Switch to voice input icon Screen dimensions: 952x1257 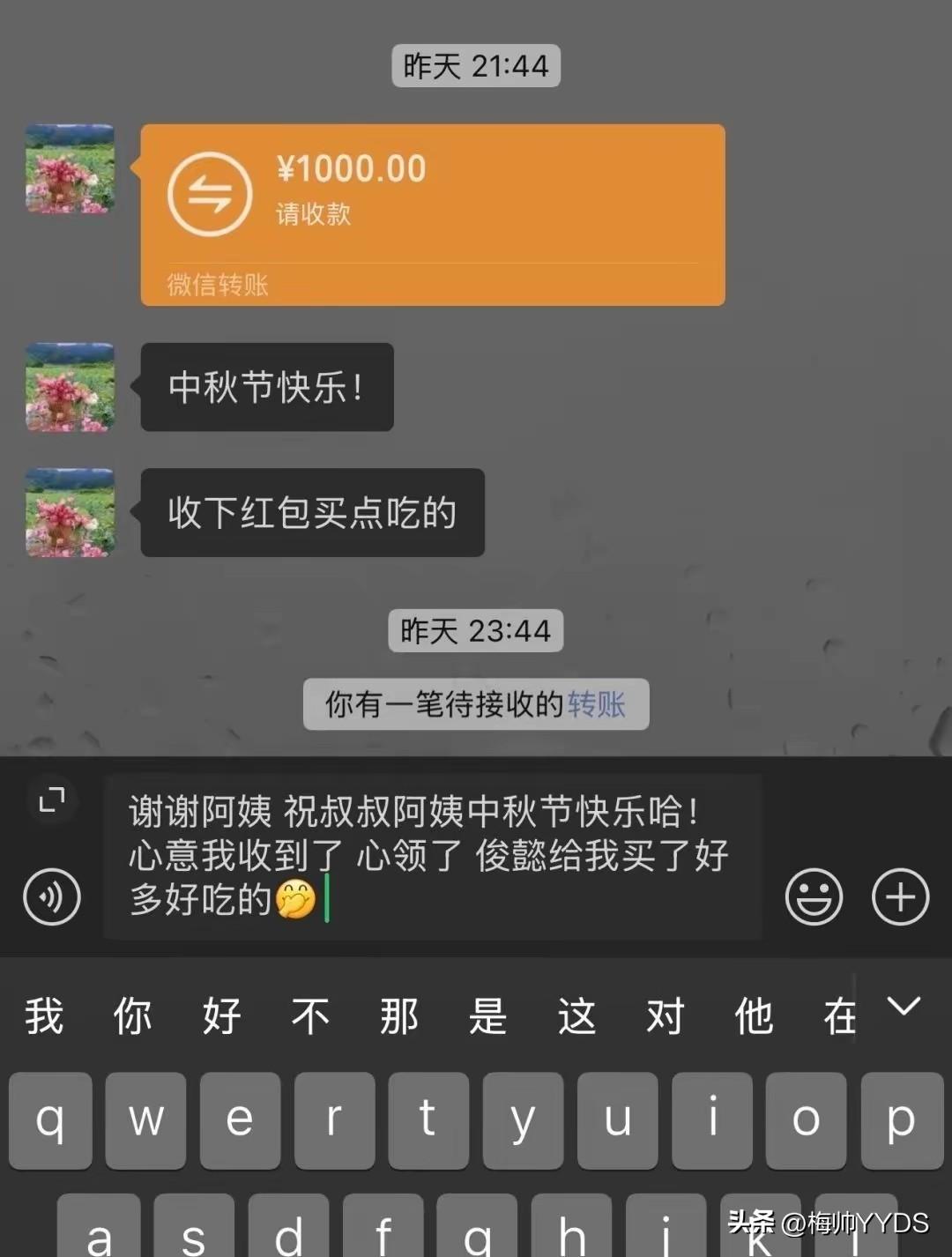51,897
